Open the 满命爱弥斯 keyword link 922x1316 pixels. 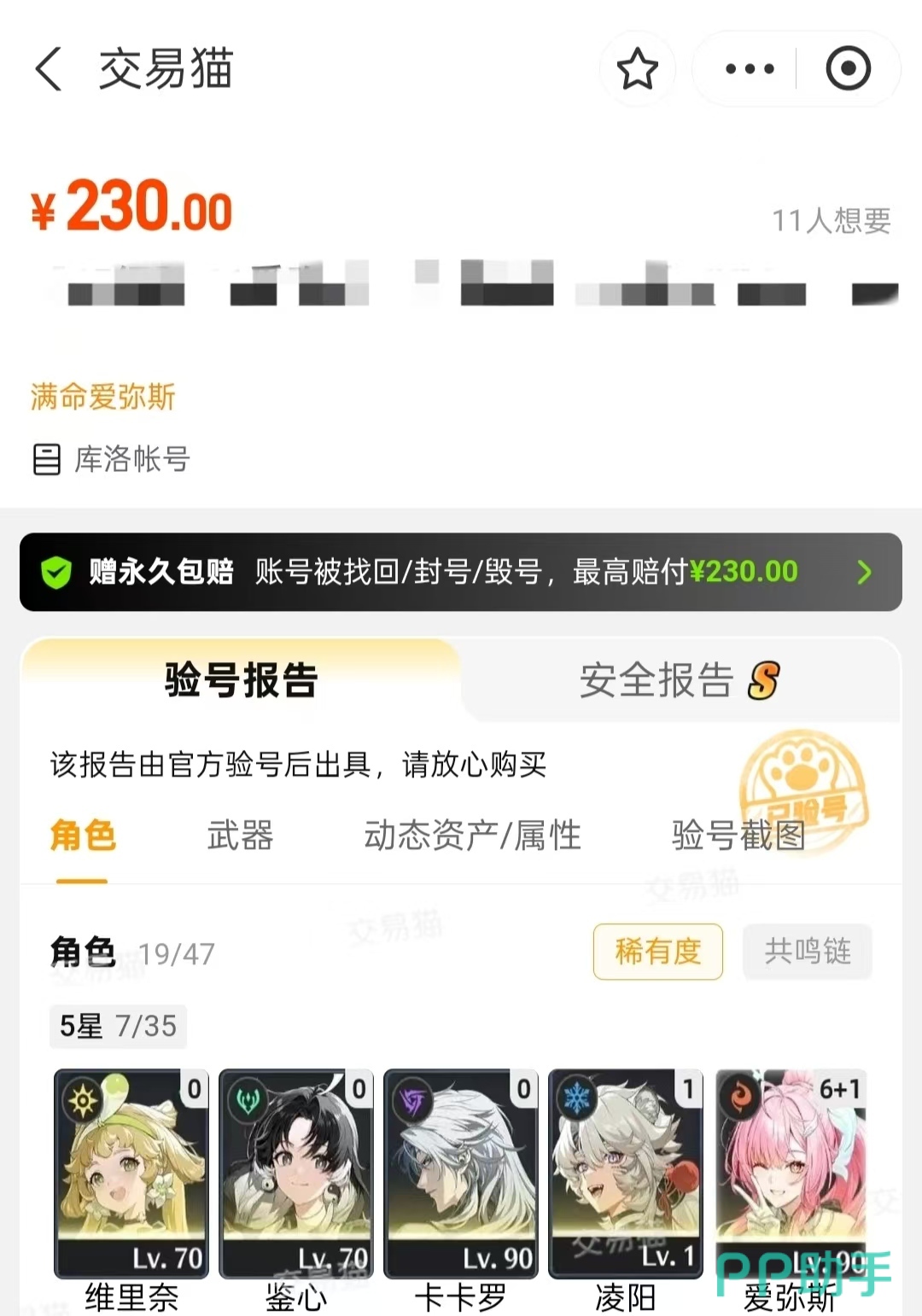click(x=101, y=398)
